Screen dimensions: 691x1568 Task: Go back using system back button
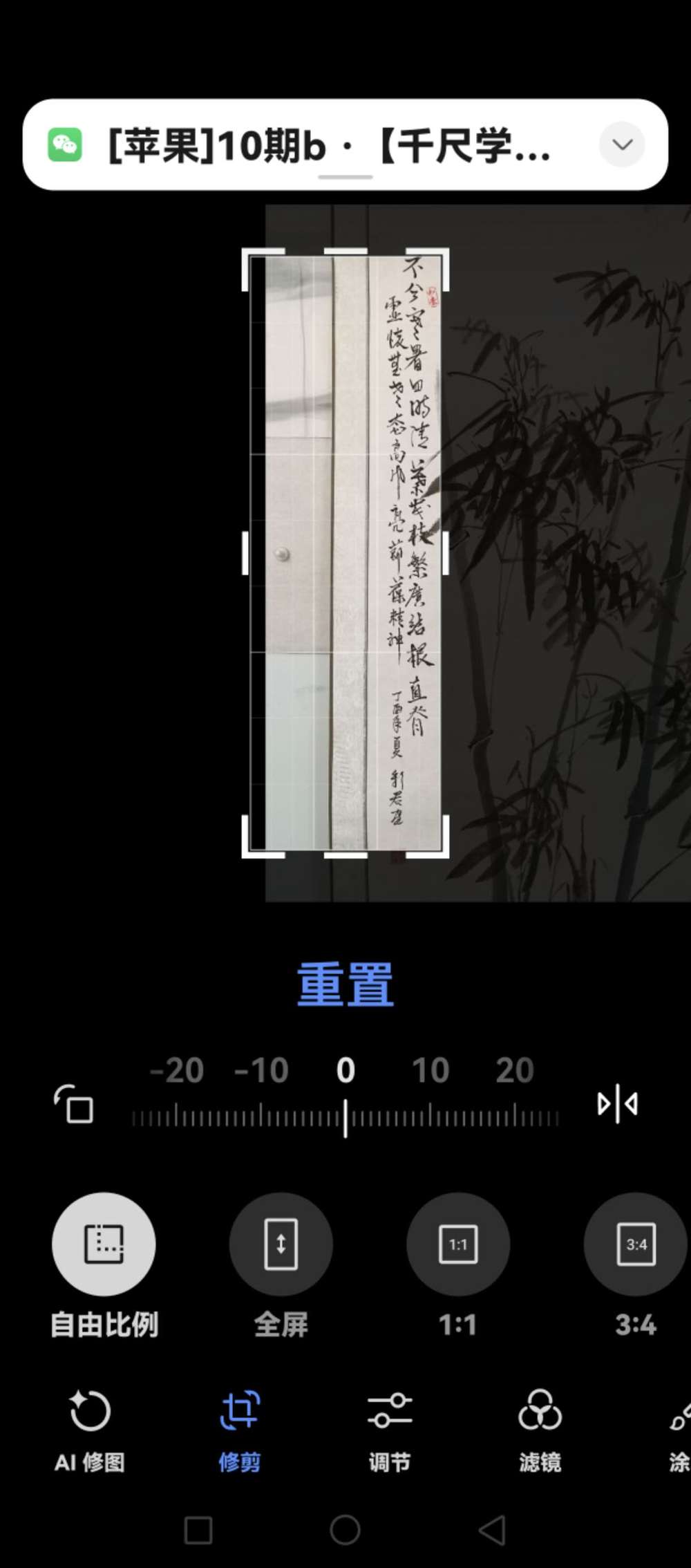click(x=493, y=1530)
